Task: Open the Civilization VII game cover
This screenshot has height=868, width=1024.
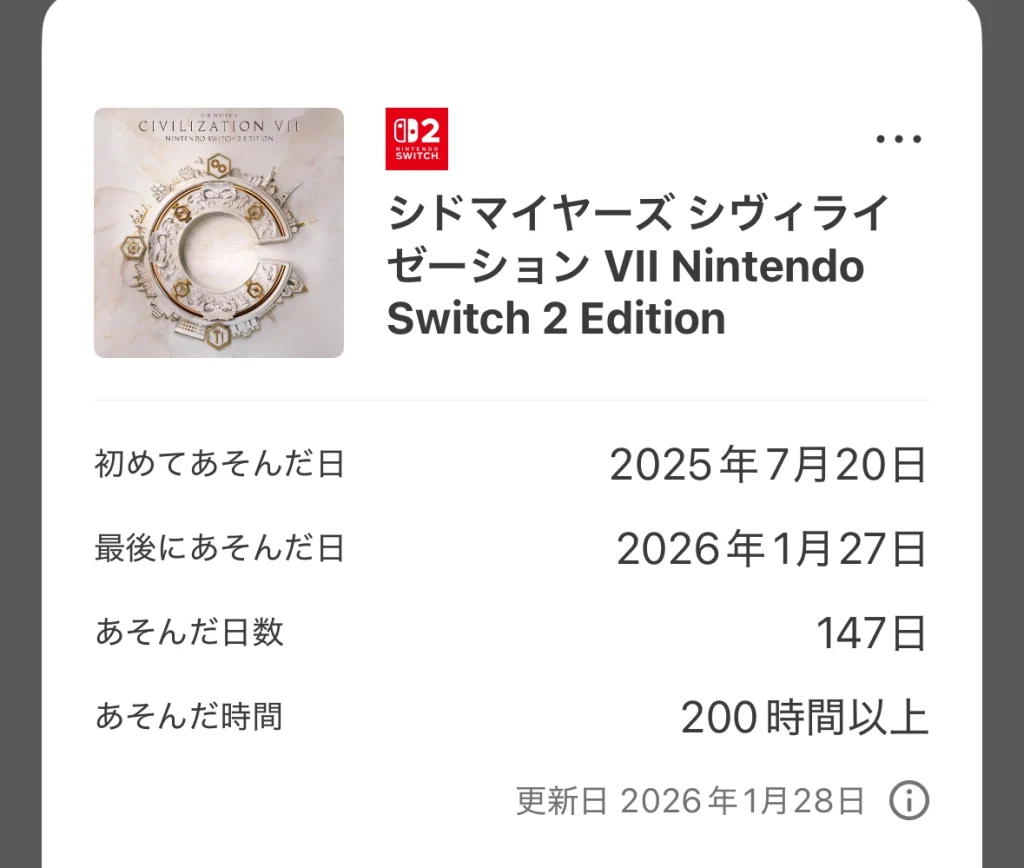Action: coord(219,233)
